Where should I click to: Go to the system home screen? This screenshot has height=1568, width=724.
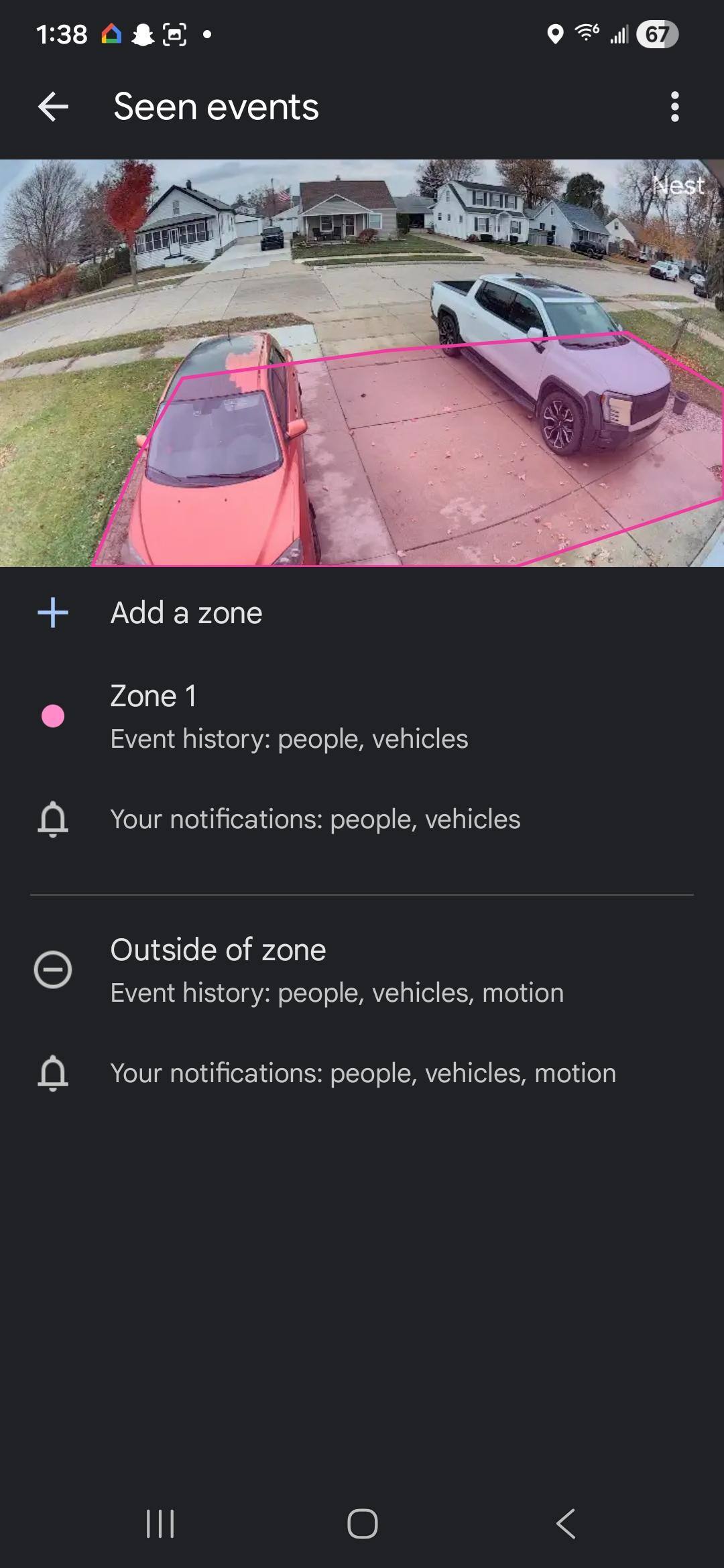(x=362, y=1524)
